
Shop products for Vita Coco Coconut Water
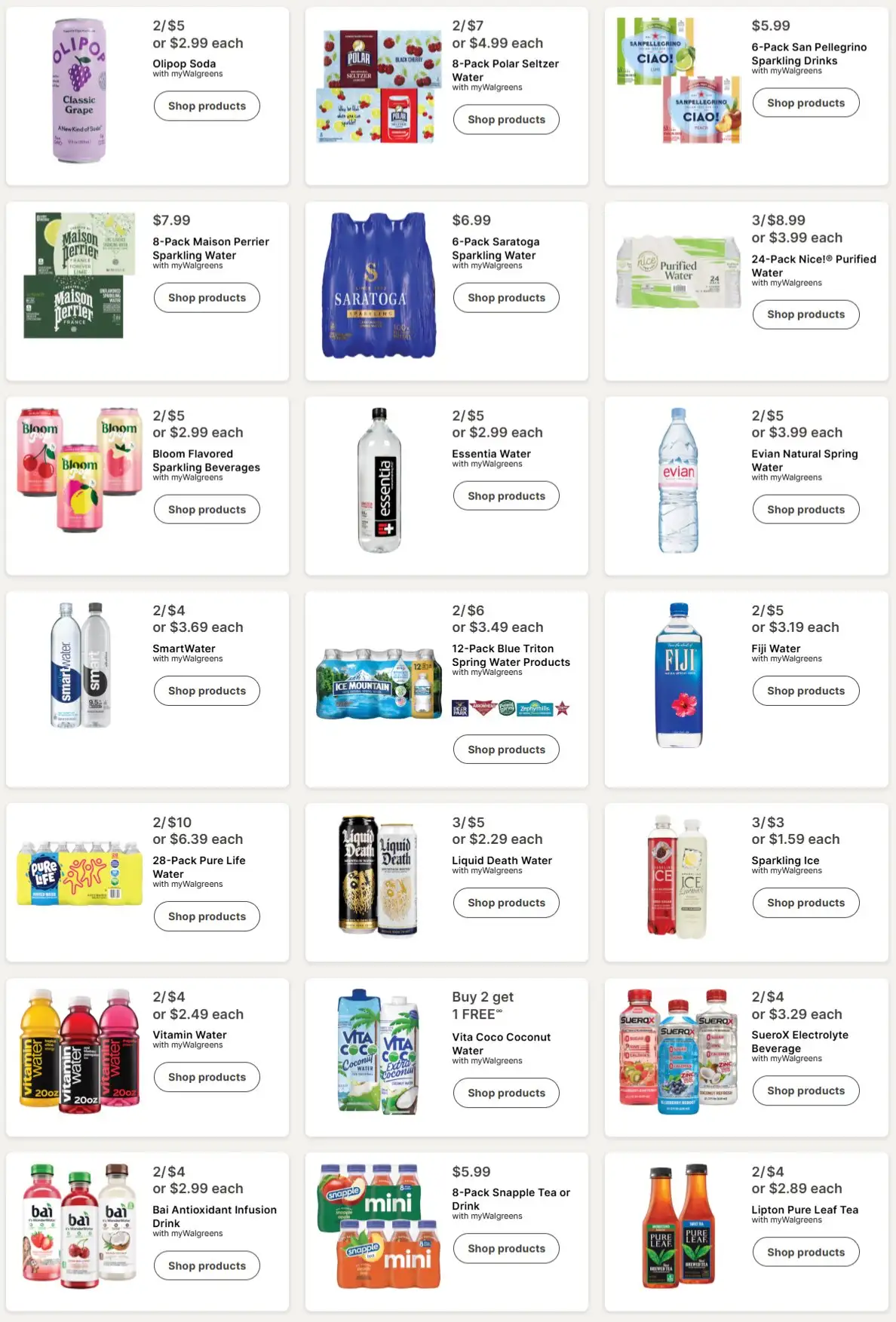tap(506, 1093)
